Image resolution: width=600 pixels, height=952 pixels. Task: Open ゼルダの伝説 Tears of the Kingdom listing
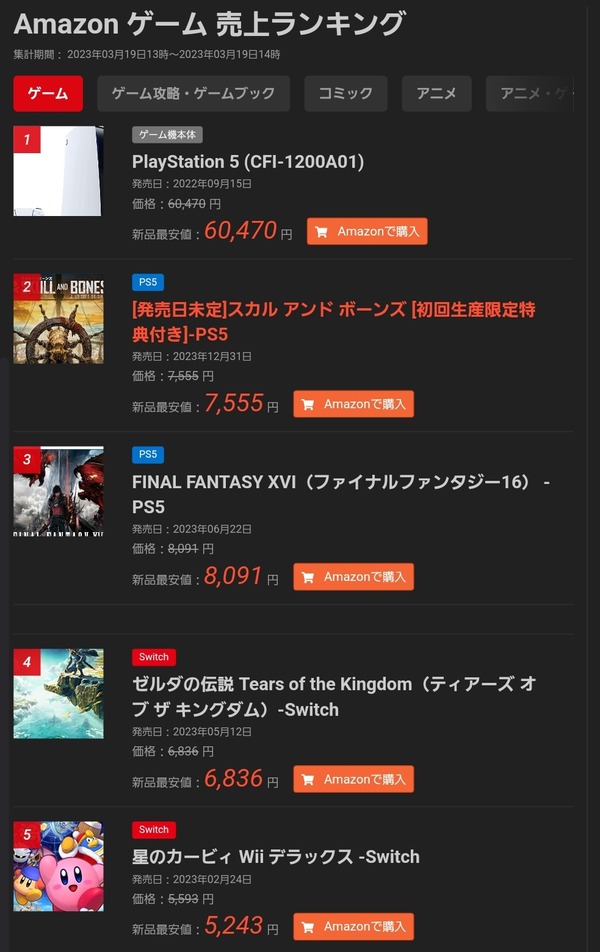coord(333,697)
